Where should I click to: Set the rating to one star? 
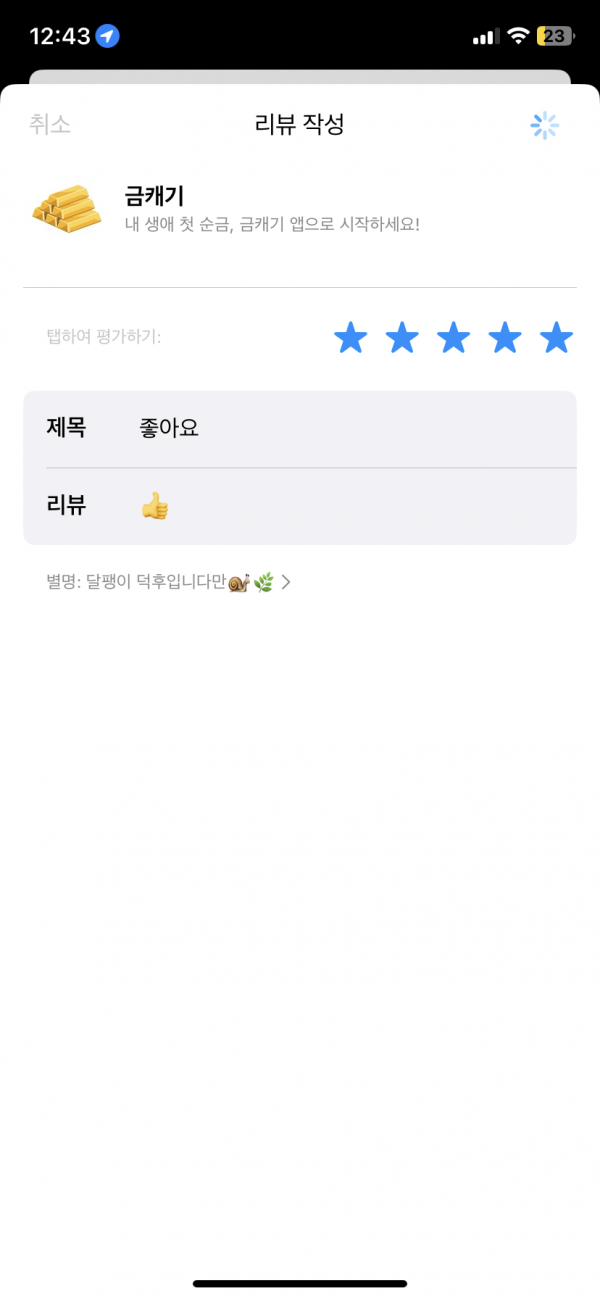point(350,338)
